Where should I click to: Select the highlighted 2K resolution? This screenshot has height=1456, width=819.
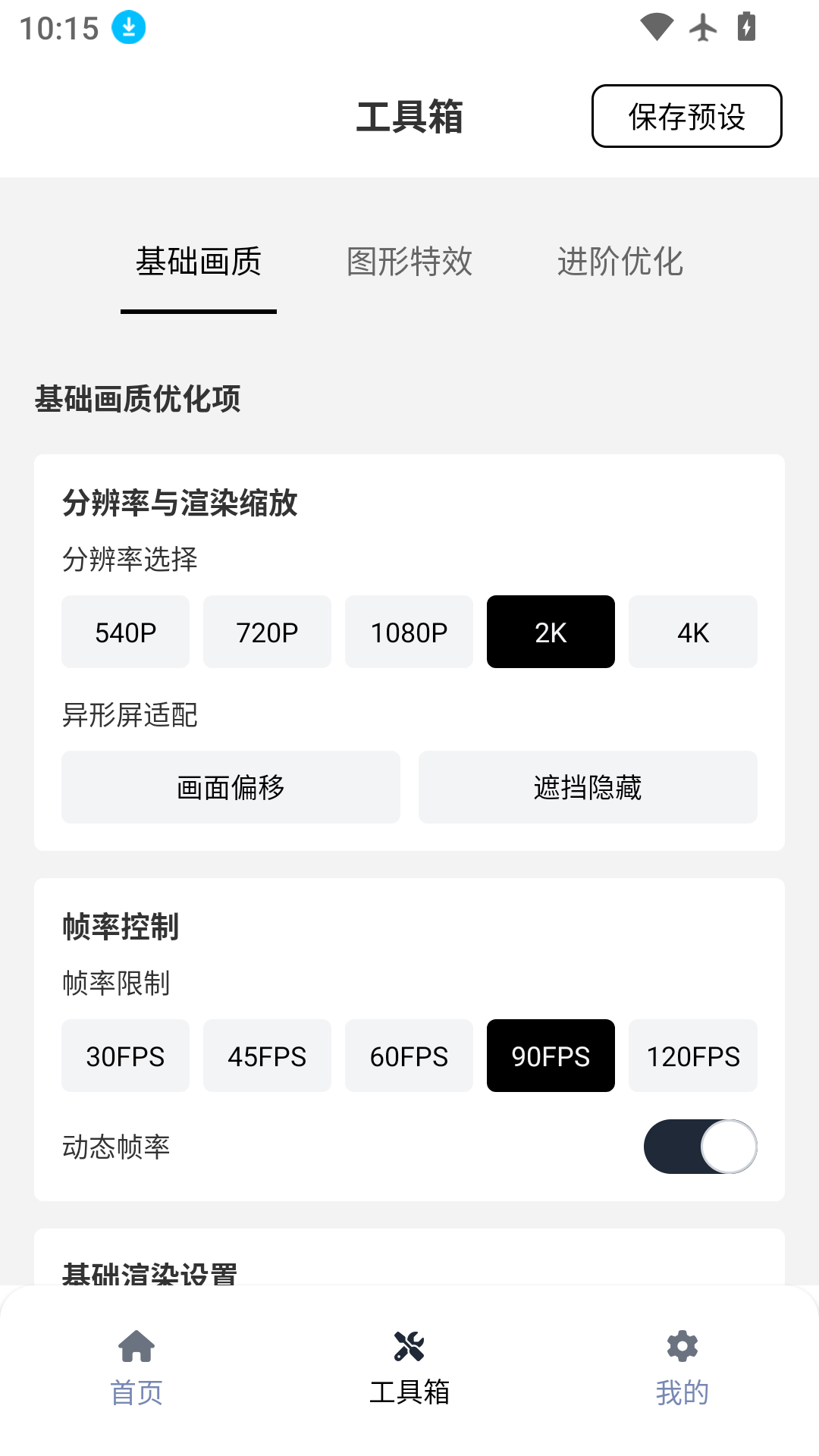click(x=550, y=632)
